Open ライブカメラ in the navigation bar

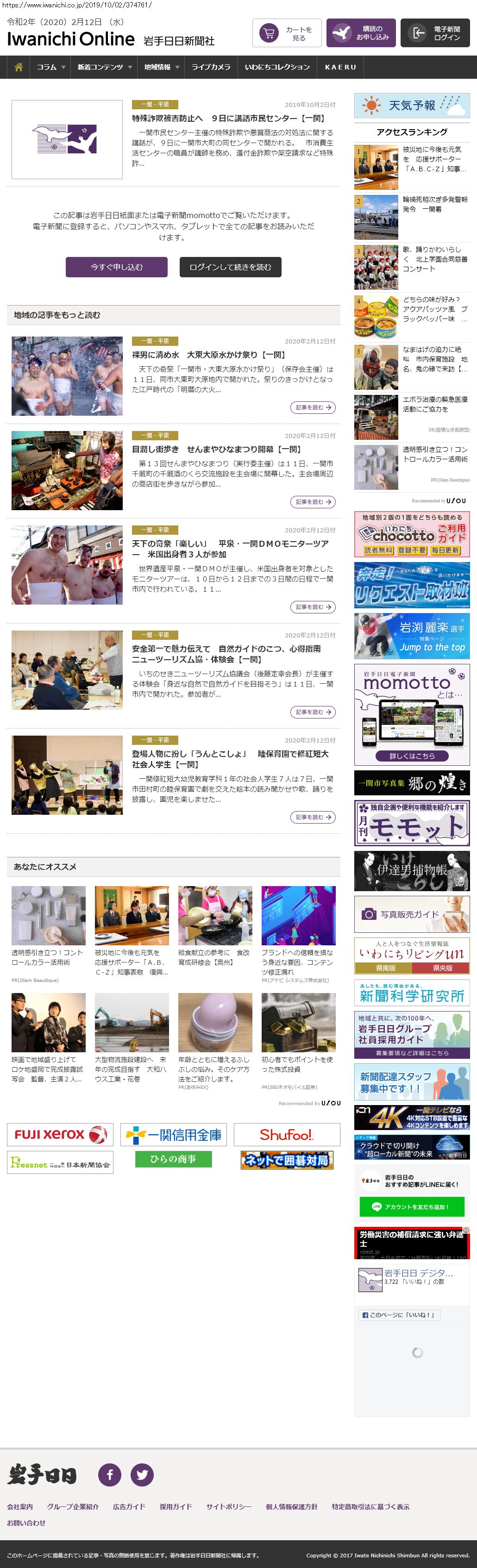tap(211, 67)
